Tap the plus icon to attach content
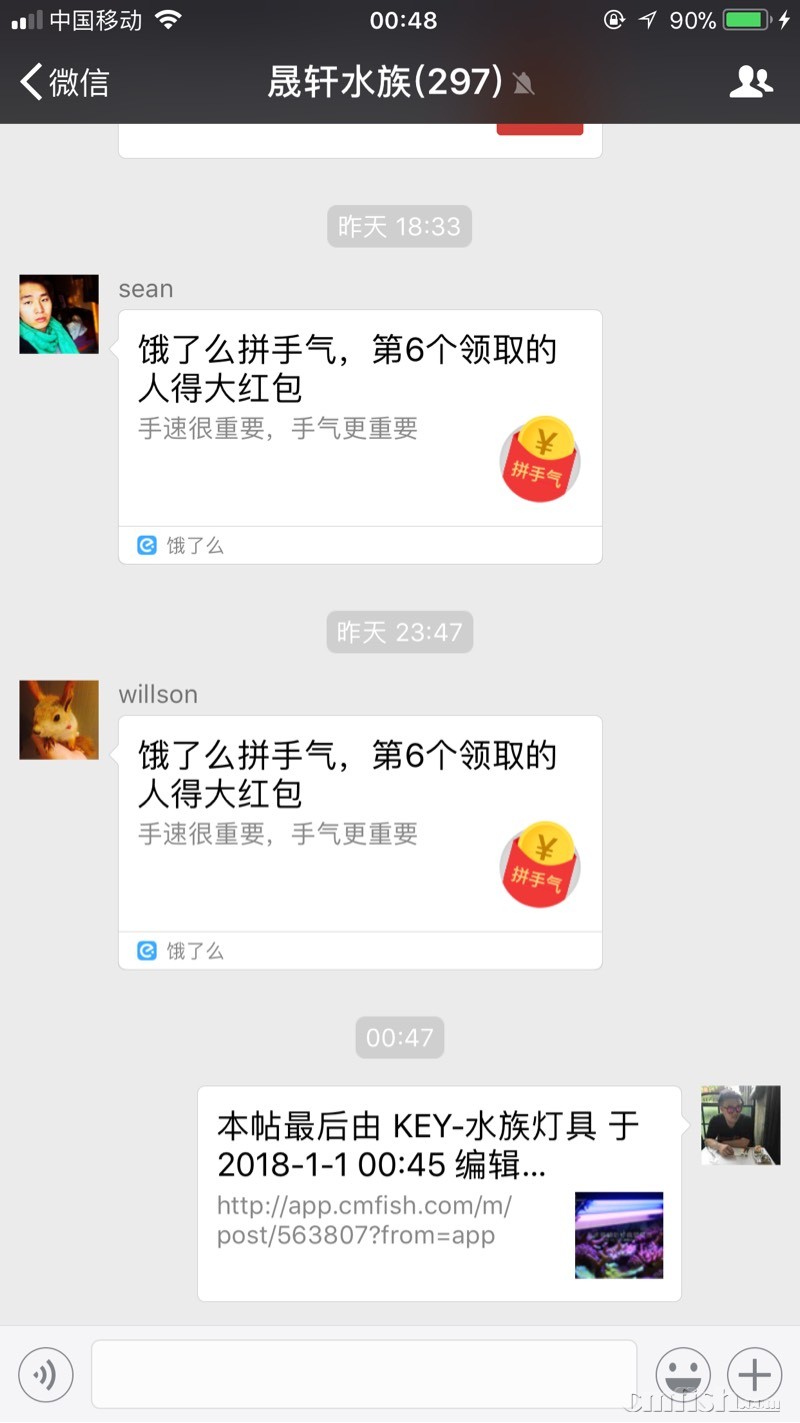This screenshot has width=800, height=1423. 755,1373
